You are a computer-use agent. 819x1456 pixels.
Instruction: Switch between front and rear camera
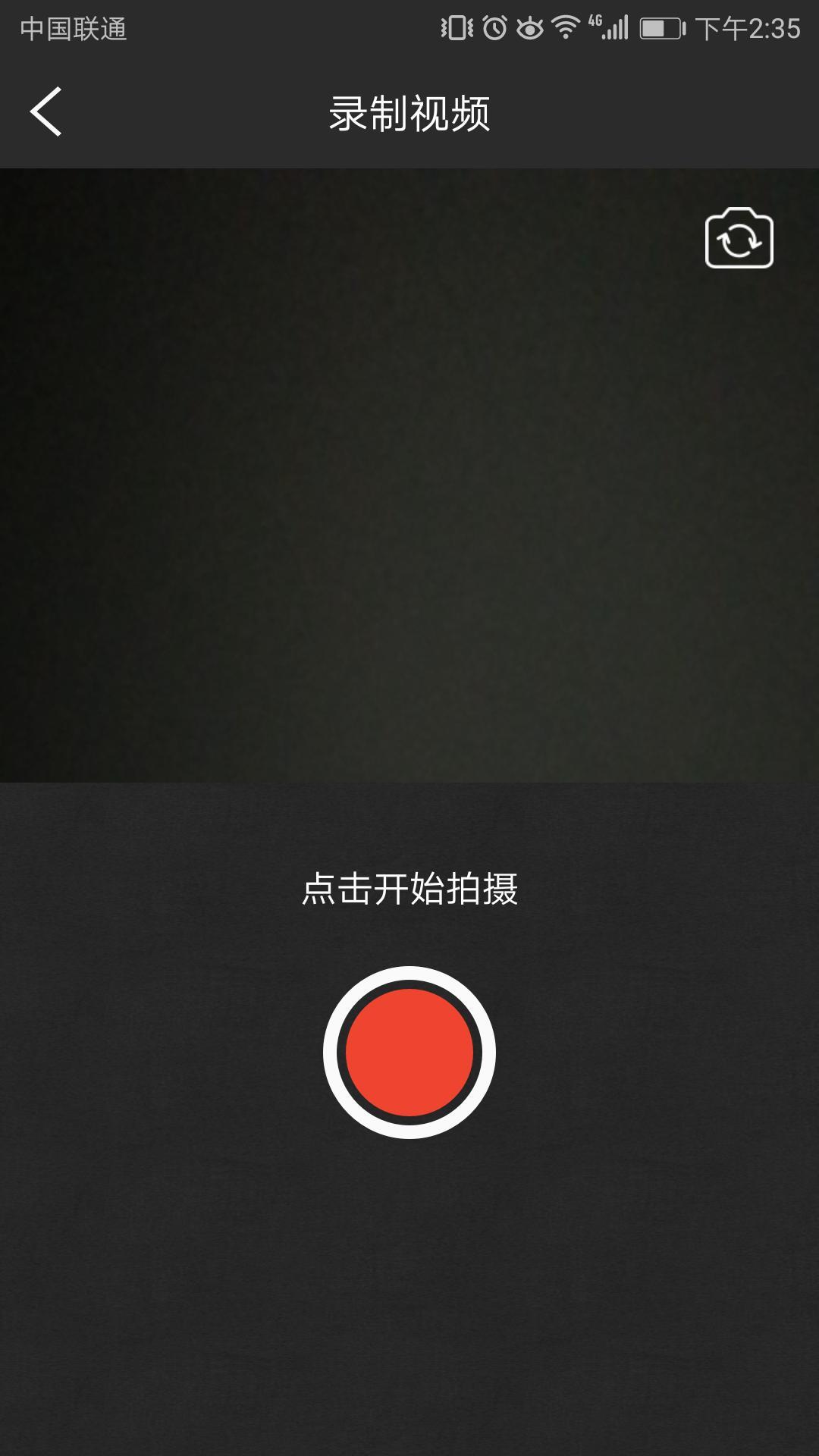(739, 237)
